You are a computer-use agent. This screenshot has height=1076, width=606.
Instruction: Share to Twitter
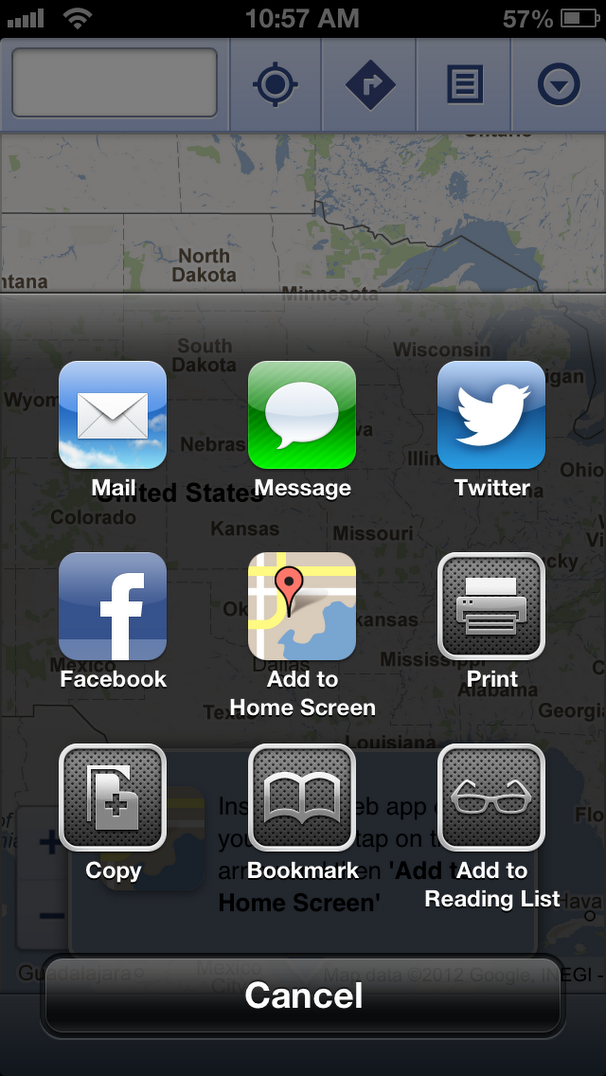click(491, 415)
